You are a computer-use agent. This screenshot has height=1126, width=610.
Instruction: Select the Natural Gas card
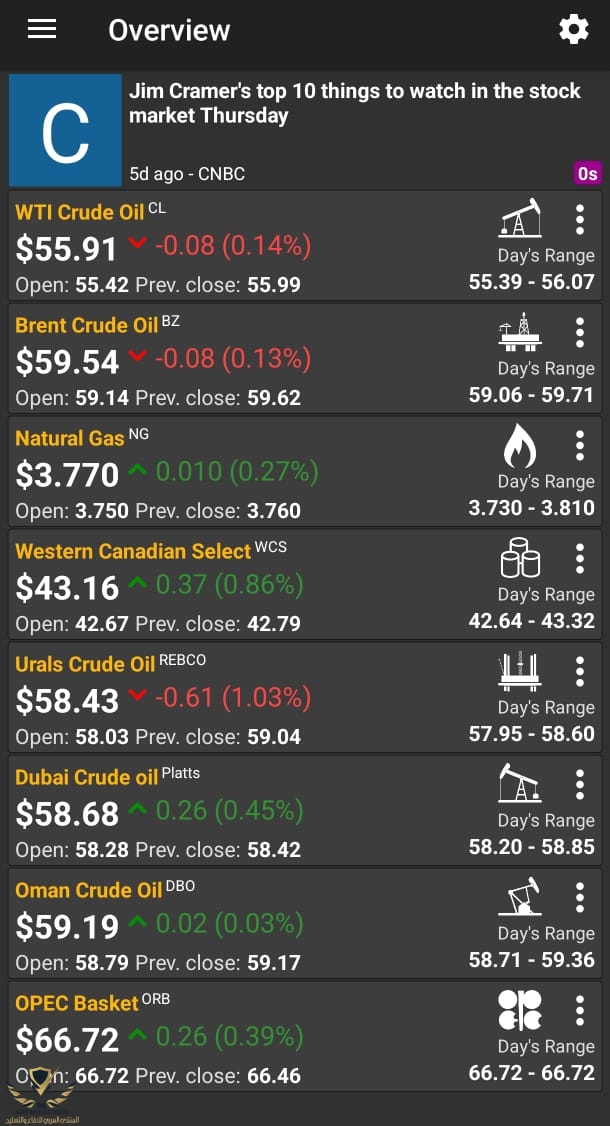250,472
